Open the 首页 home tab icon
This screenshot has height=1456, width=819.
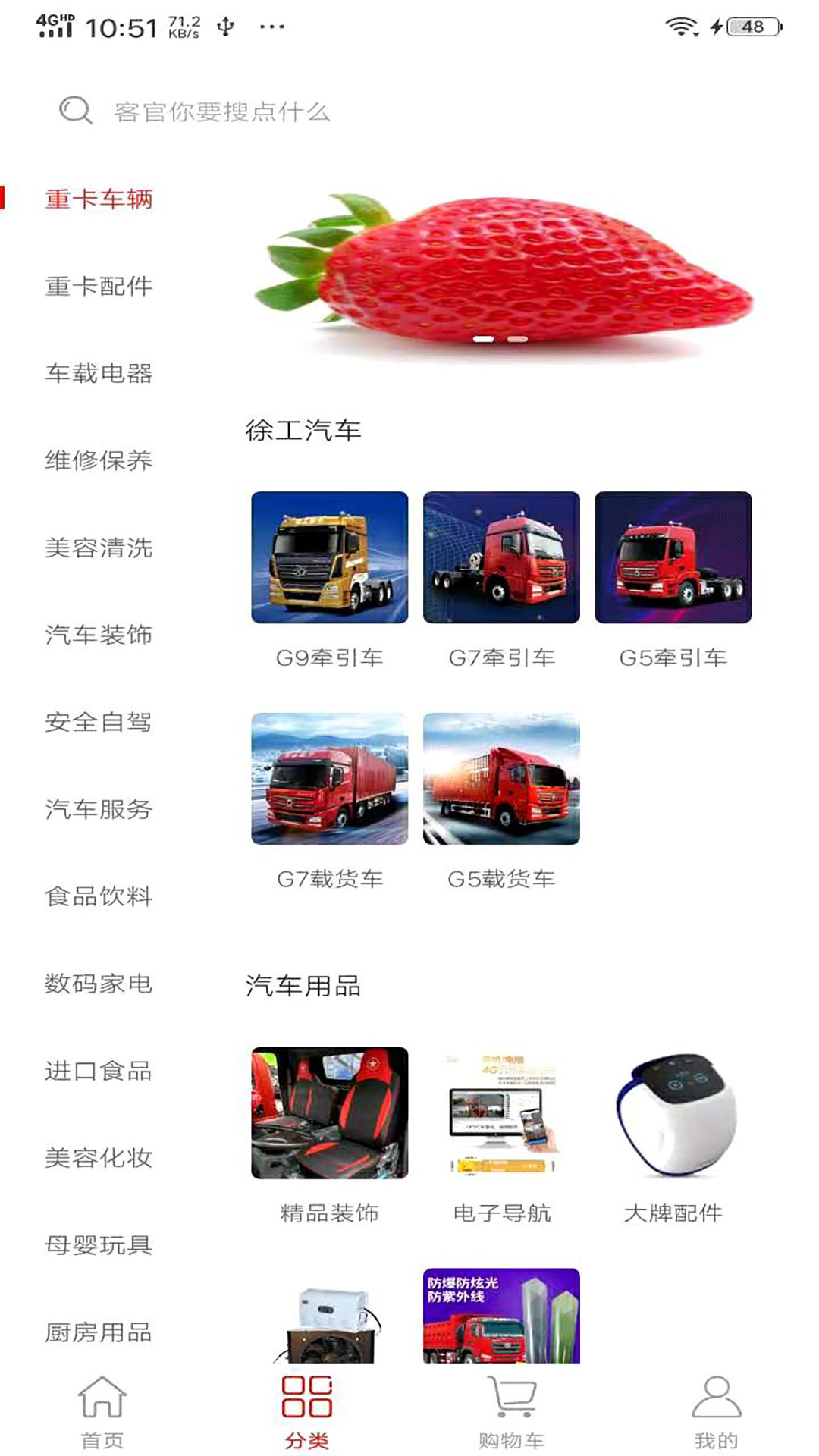pos(102,1400)
